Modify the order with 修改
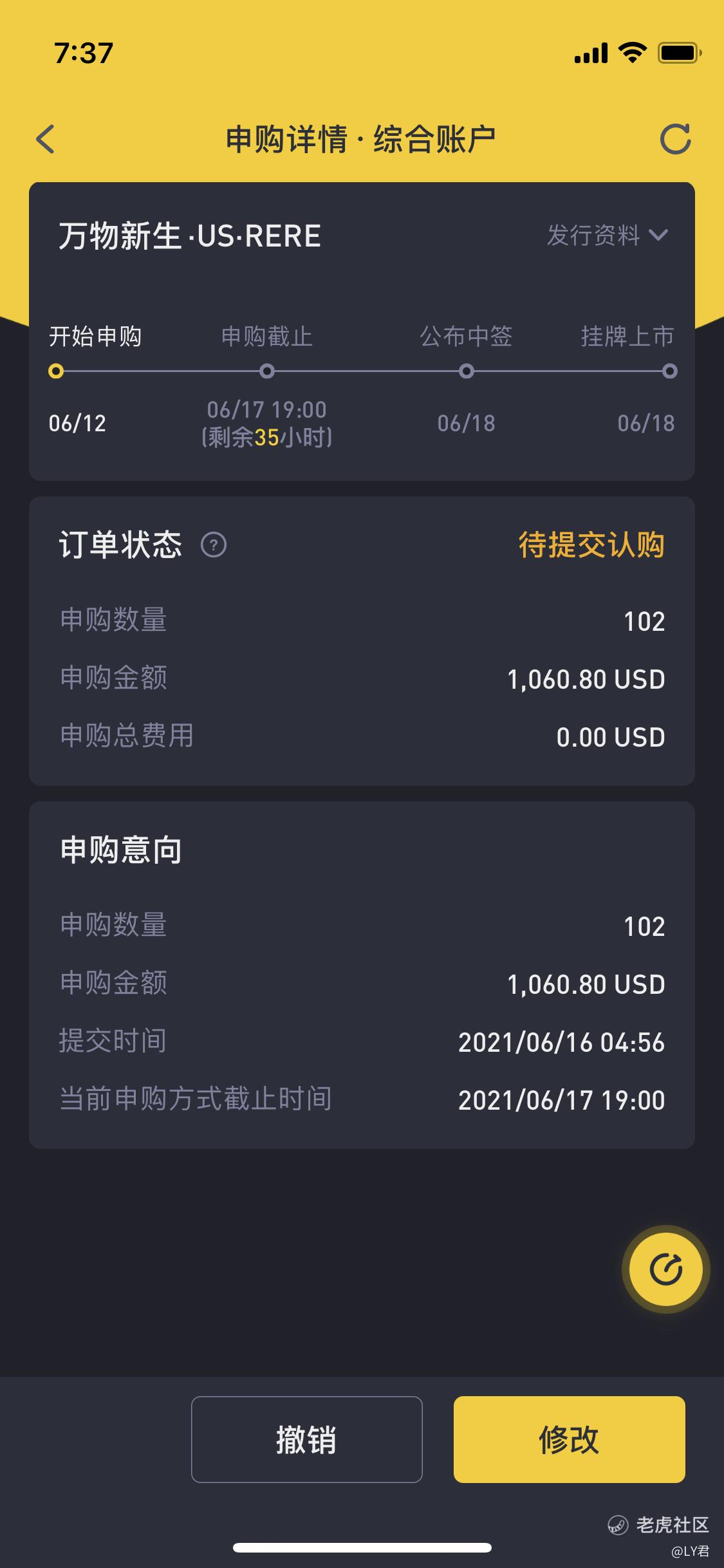The image size is (724, 1568). point(569,1439)
